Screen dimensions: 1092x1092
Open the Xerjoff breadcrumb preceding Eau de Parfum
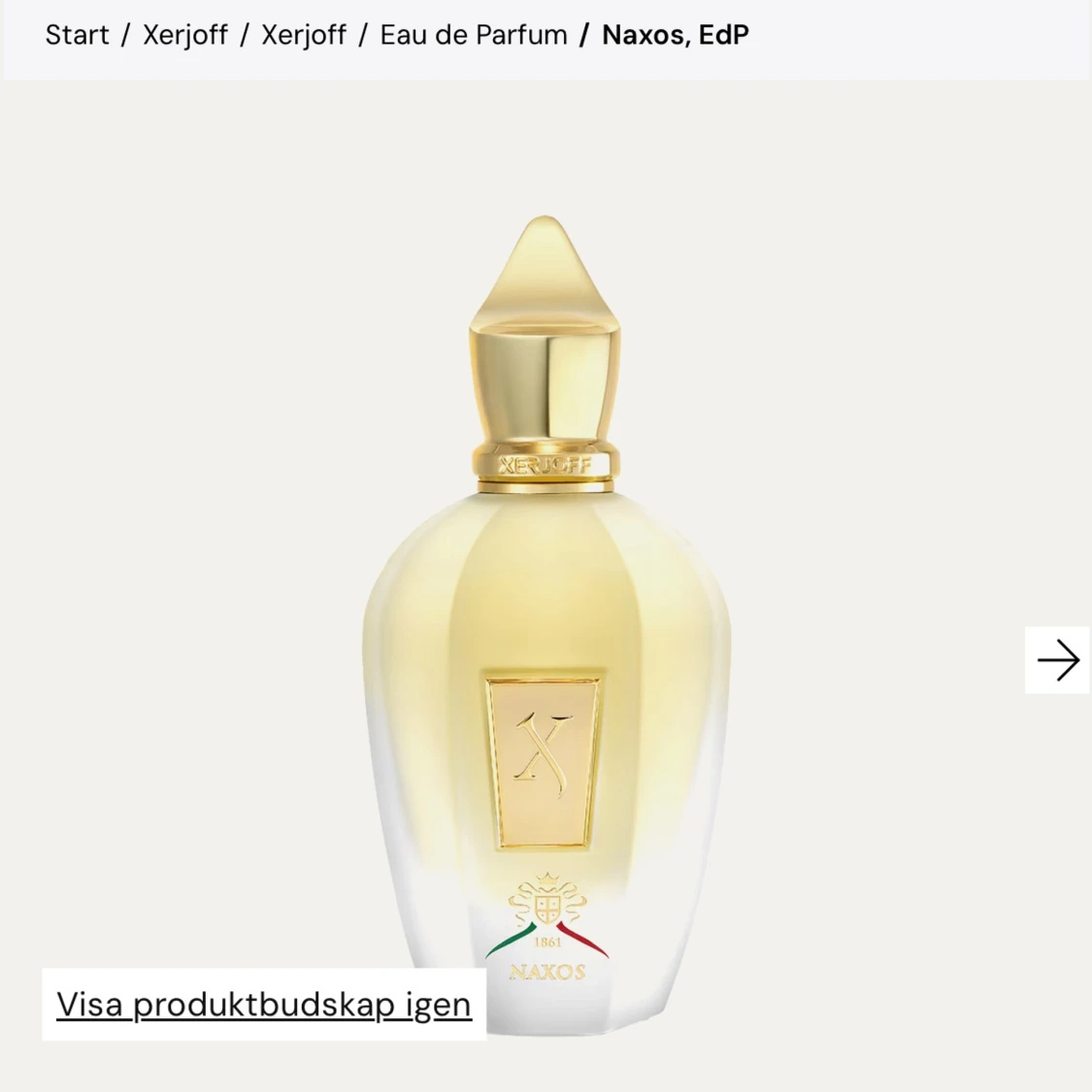[303, 35]
